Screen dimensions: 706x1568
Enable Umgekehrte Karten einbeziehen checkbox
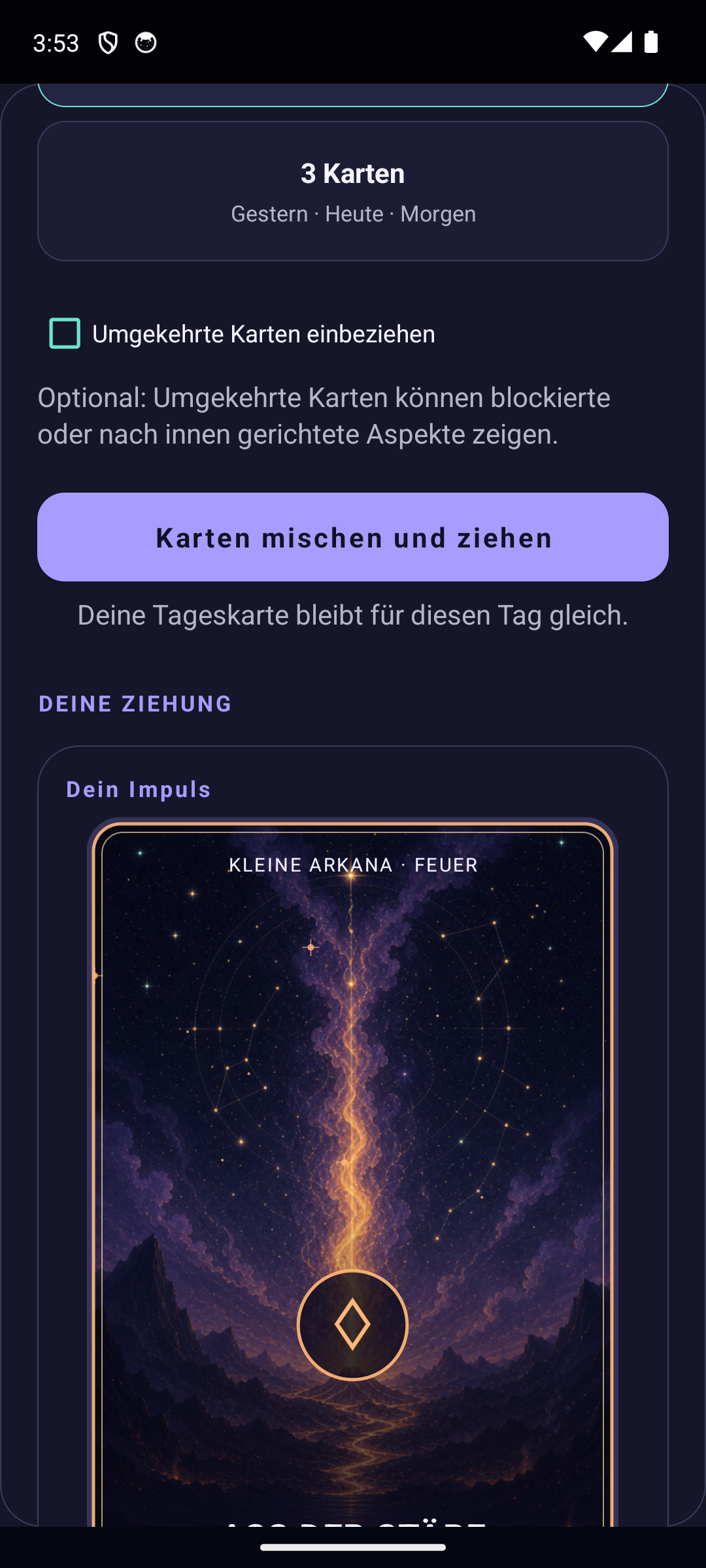65,333
